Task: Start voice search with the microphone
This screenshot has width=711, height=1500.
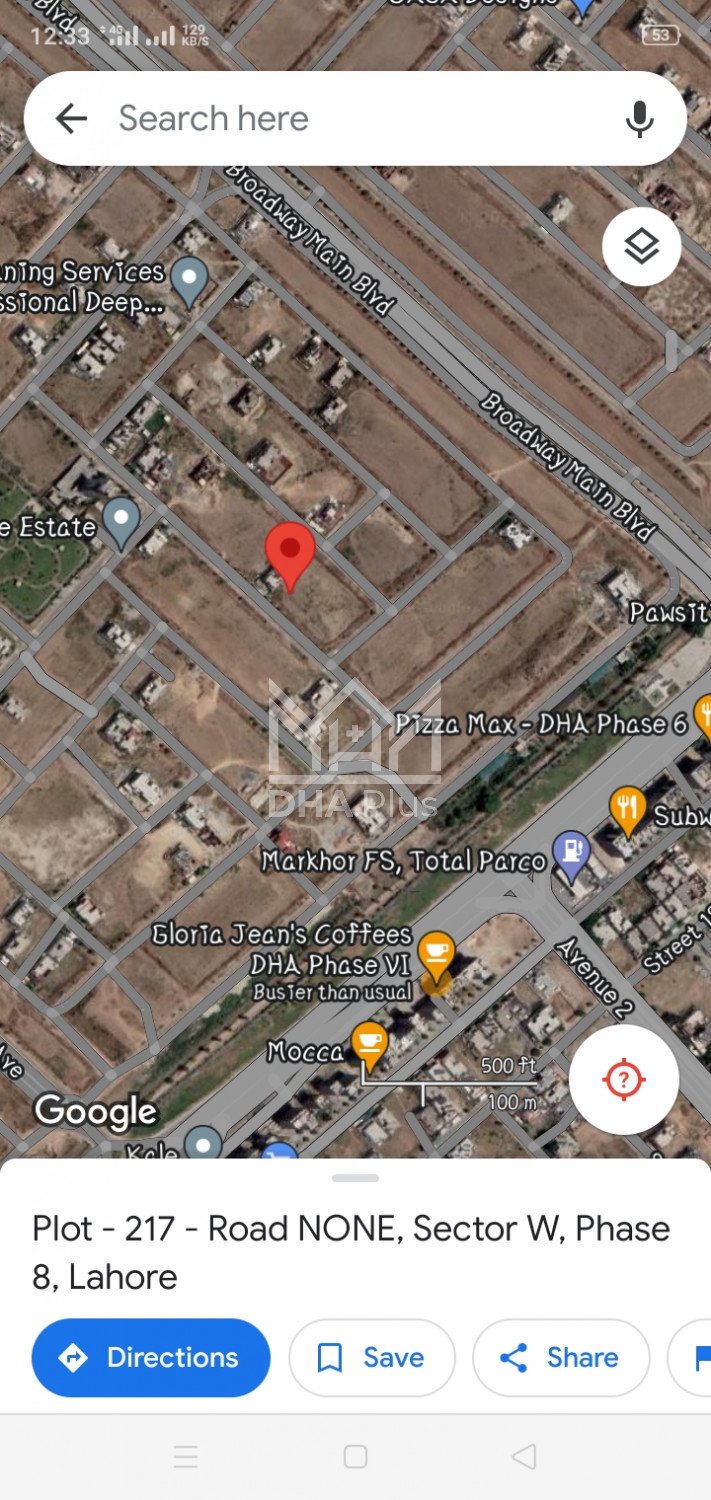Action: tap(639, 119)
